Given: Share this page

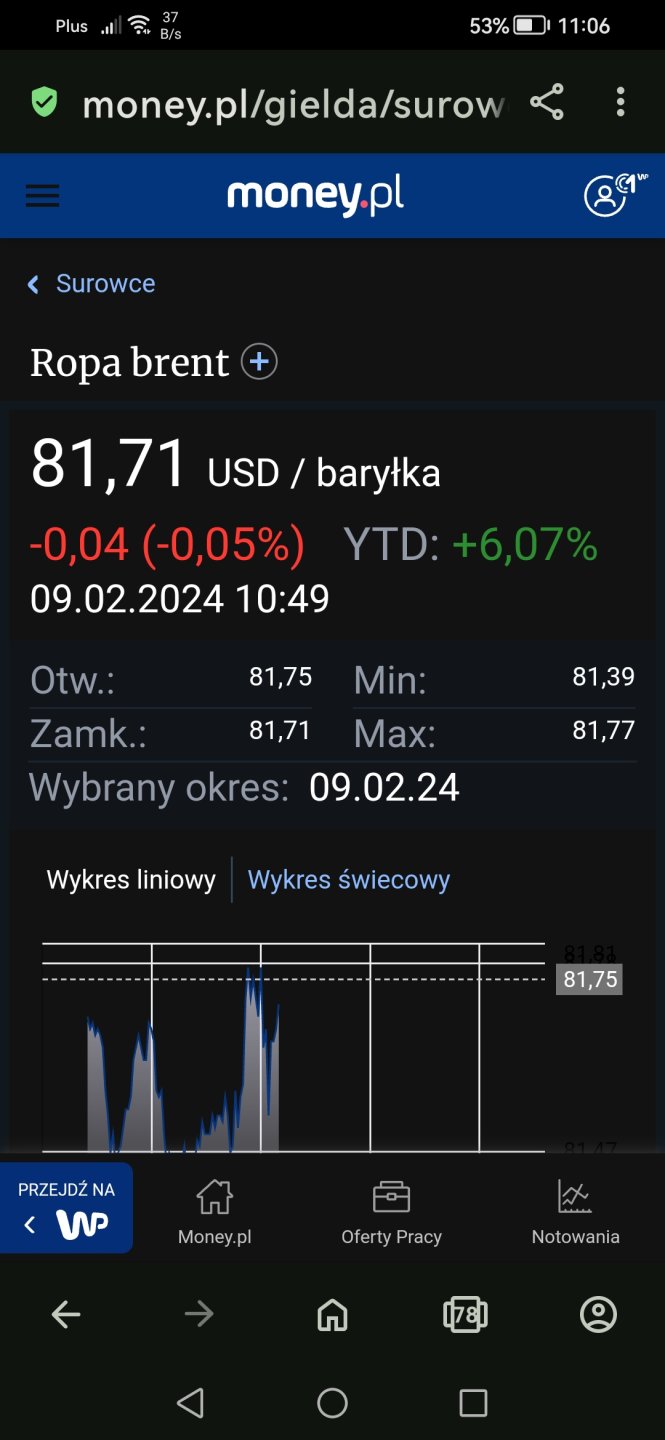Looking at the screenshot, I should pos(547,102).
